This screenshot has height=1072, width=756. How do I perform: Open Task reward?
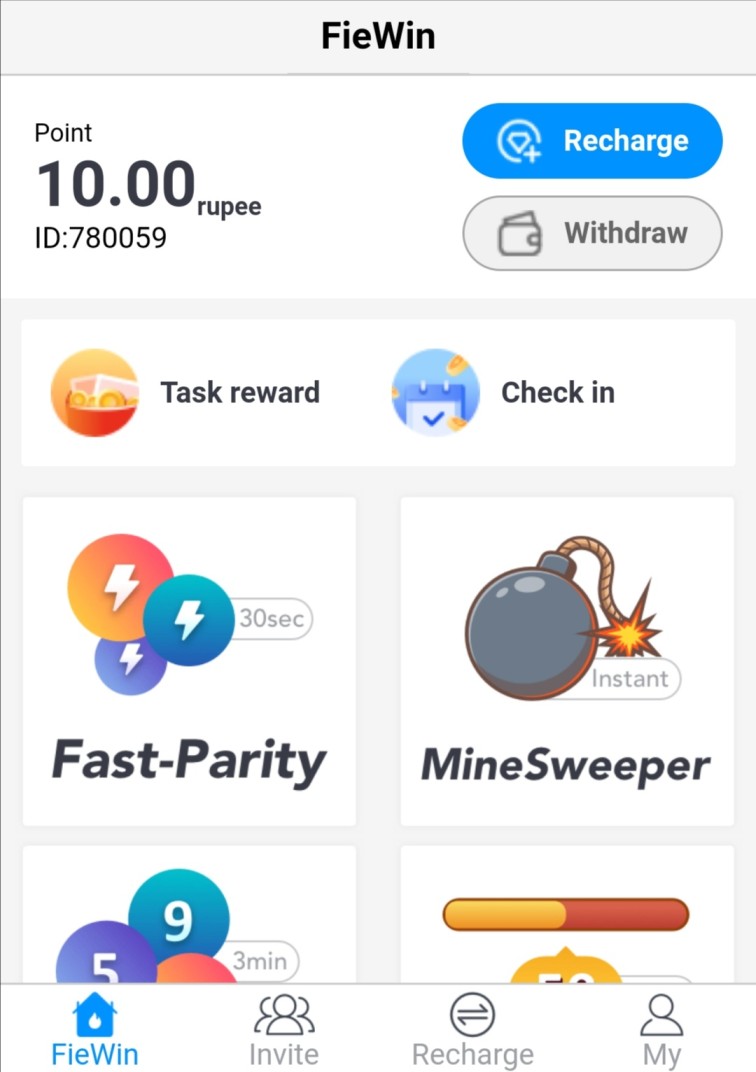(187, 393)
